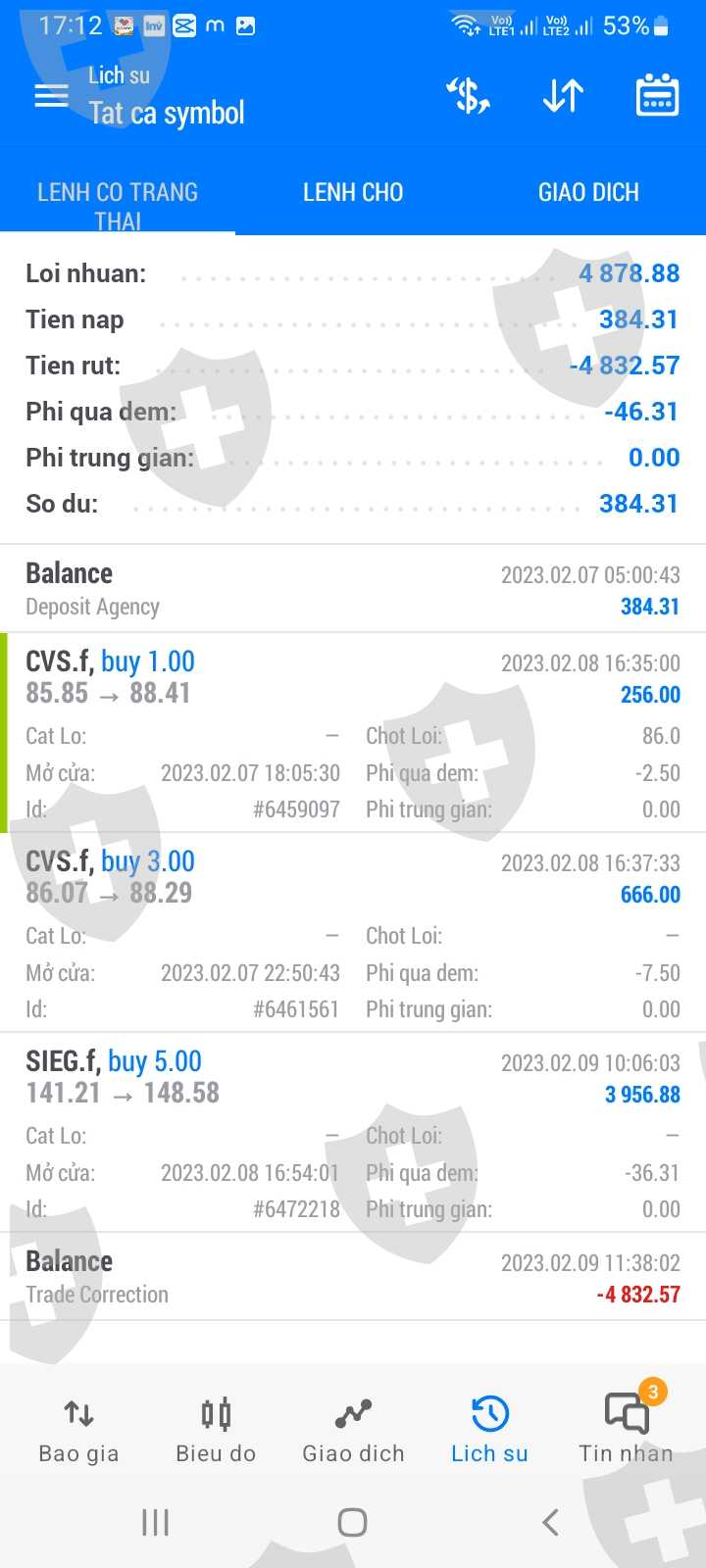Switch to the LENH CHO tab
Viewport: 706px width, 1568px height.
(353, 193)
